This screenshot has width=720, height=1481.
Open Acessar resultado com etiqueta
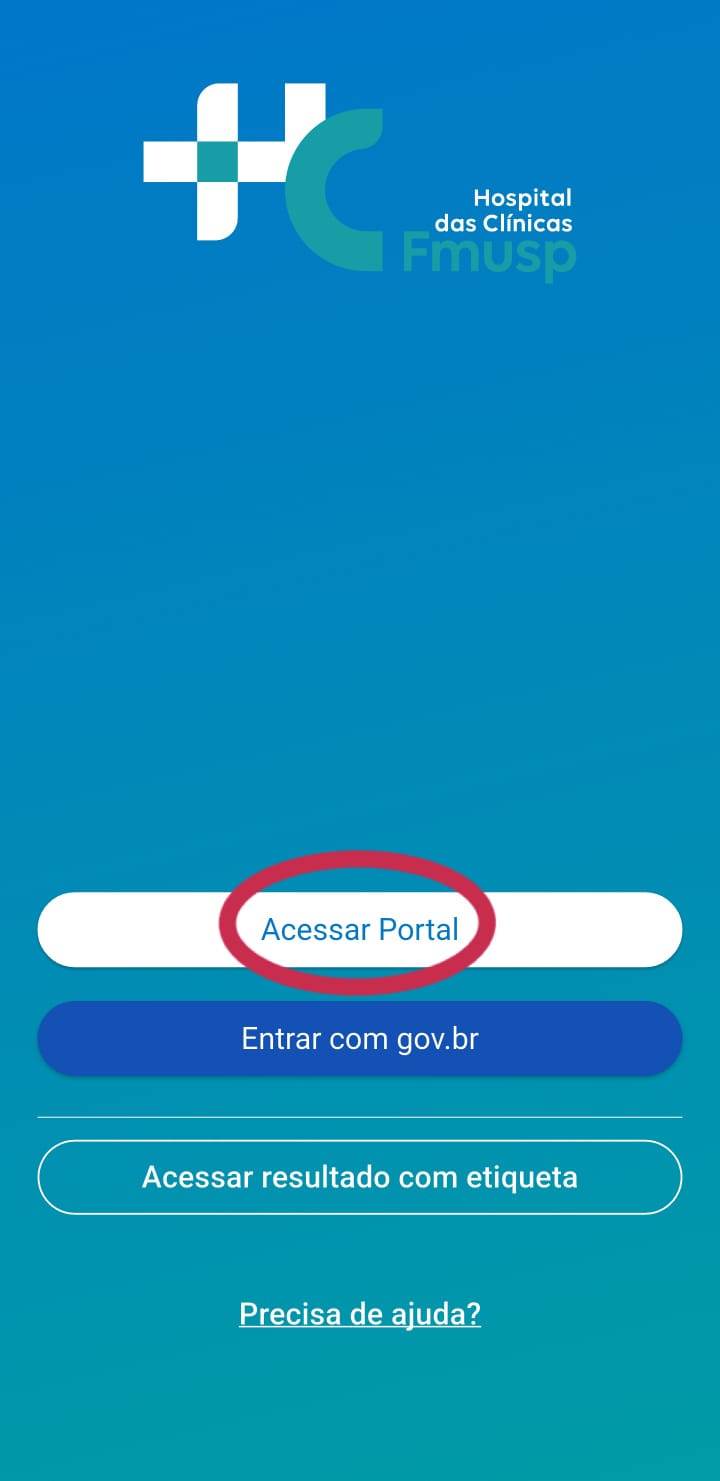[360, 1176]
